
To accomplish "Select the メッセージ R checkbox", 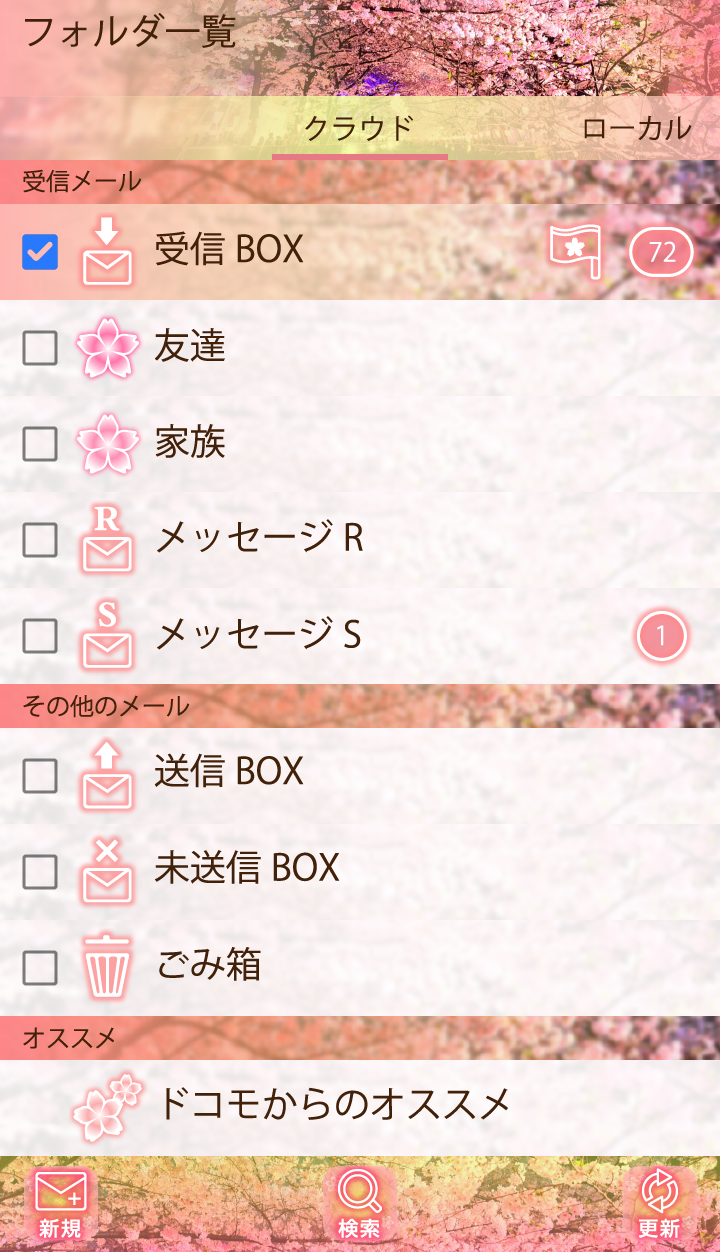I will [40, 540].
